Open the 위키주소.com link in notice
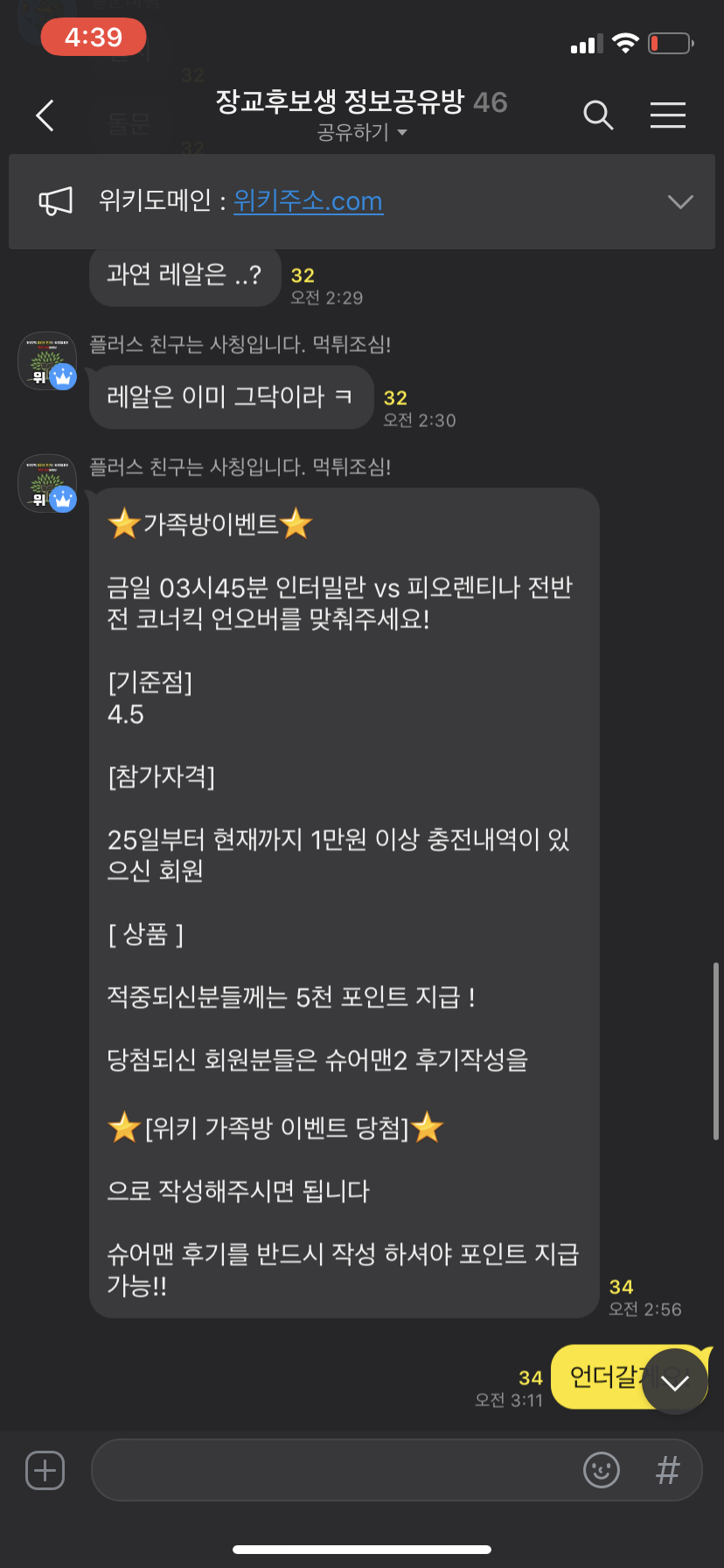Screen dimensions: 724x1568 tap(308, 201)
